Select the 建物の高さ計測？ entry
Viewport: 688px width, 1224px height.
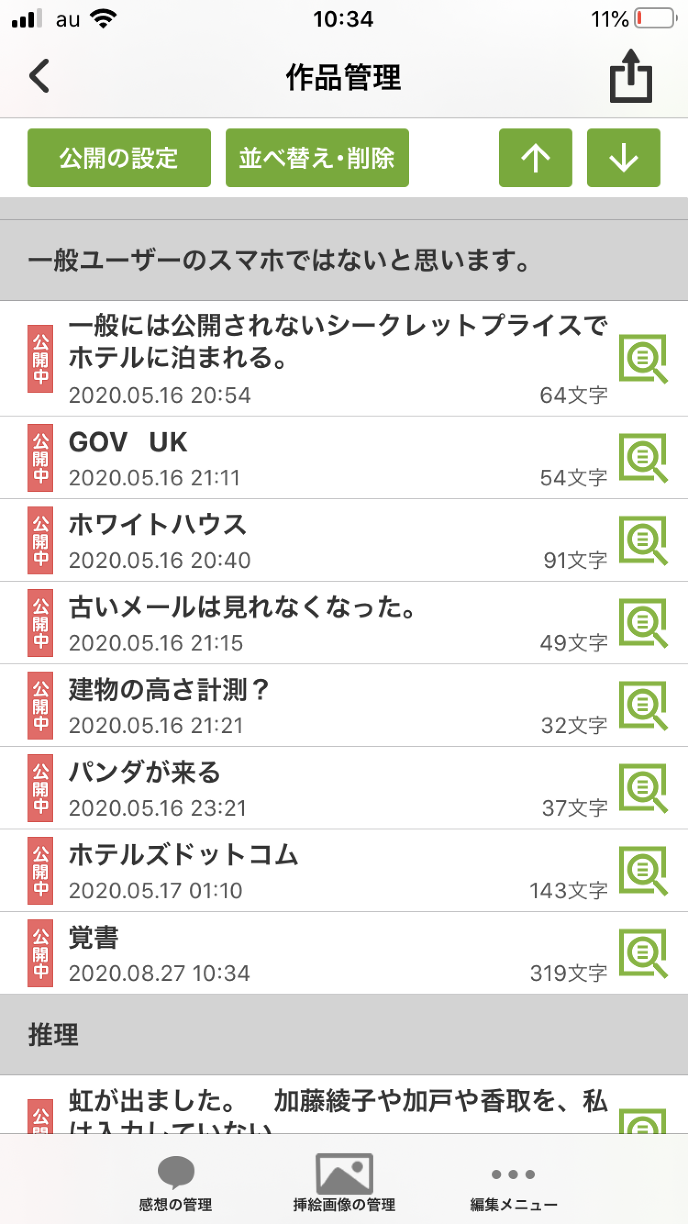tap(300, 706)
